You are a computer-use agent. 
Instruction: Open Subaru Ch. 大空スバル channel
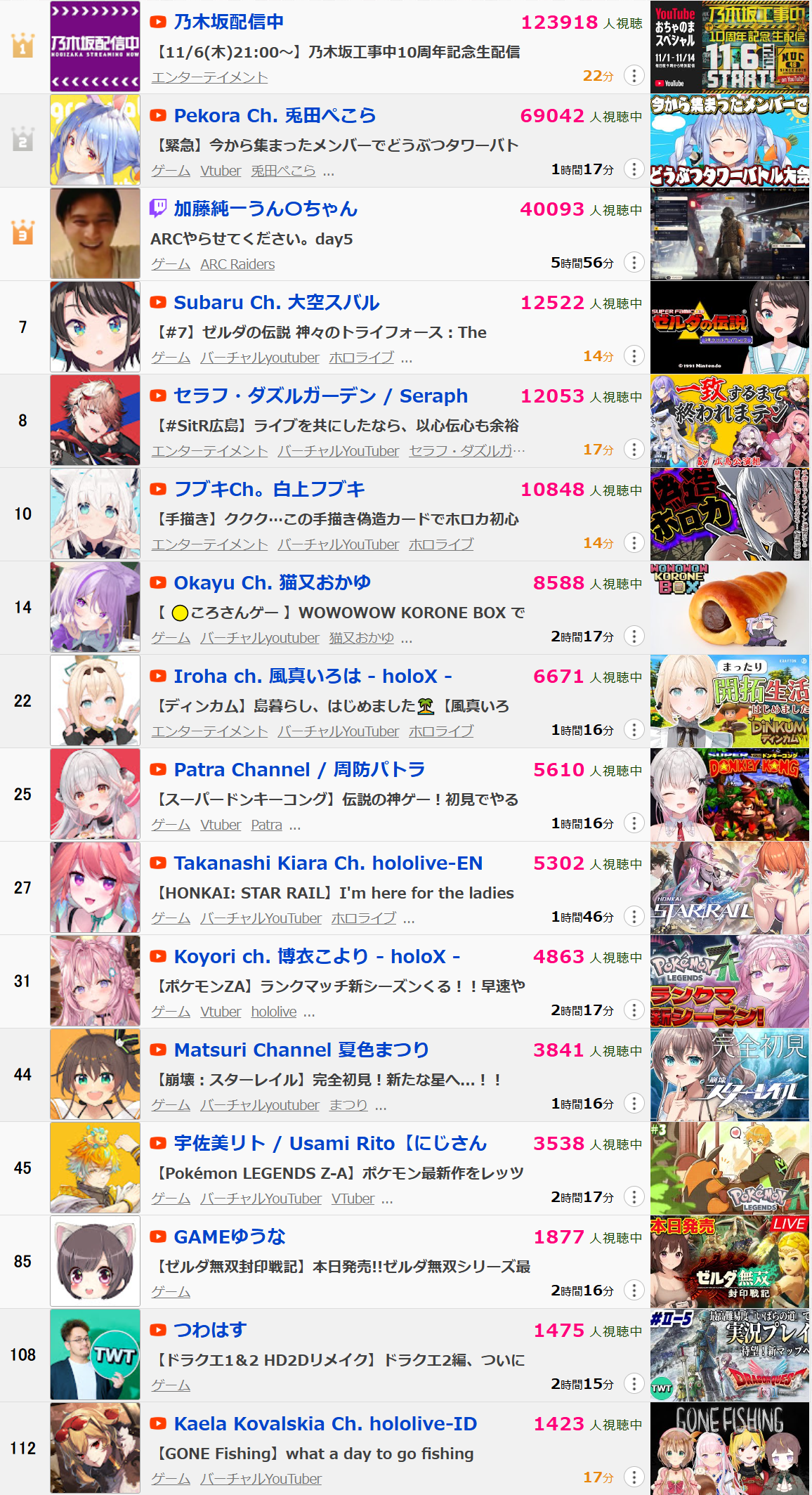coord(276,303)
